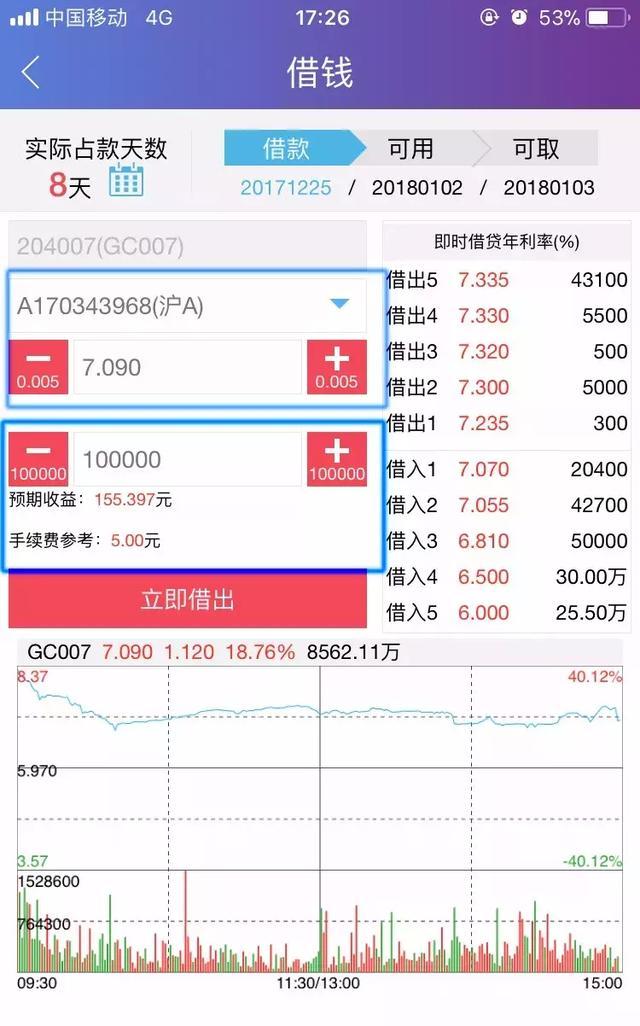
Task: Decrease the rate by 0.005
Action: [38, 367]
